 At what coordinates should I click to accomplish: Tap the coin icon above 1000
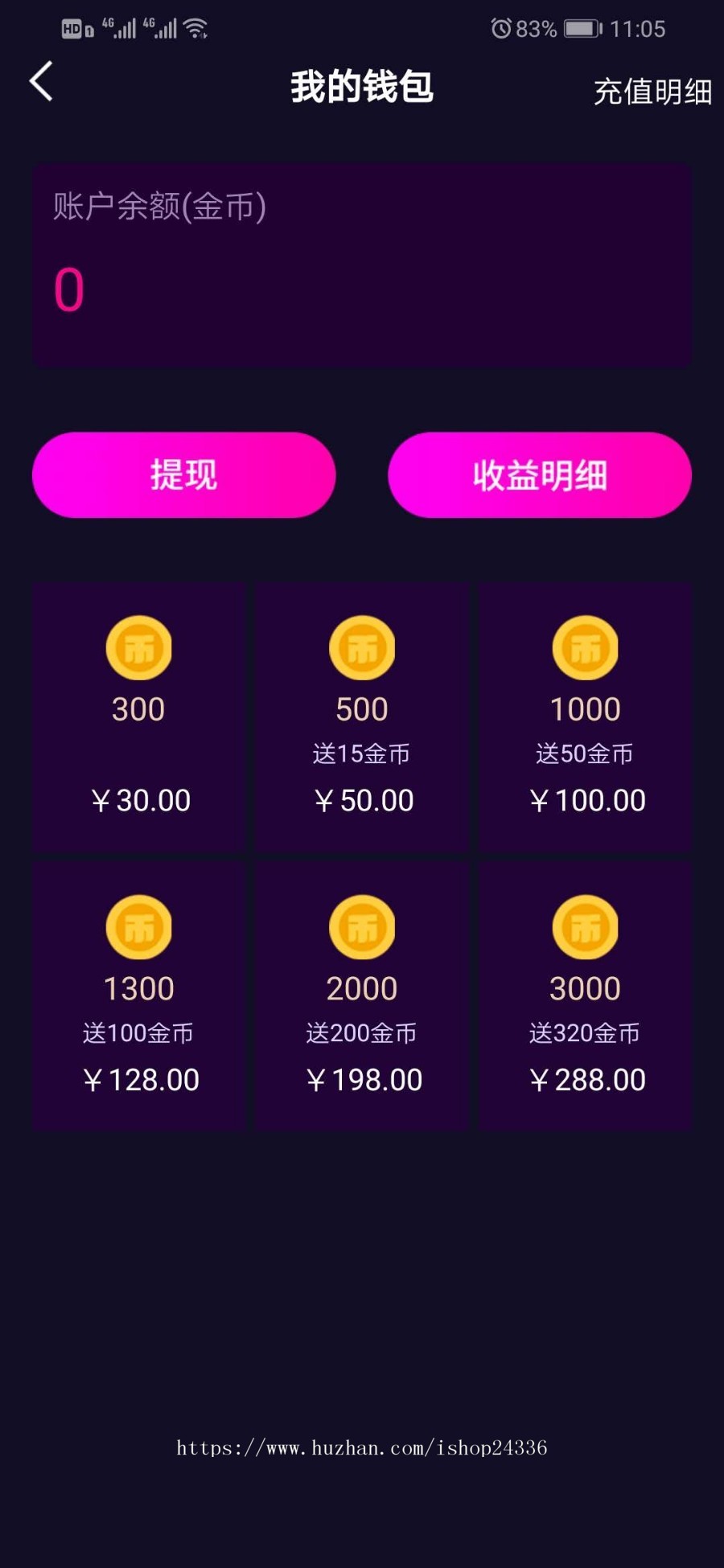coord(585,648)
